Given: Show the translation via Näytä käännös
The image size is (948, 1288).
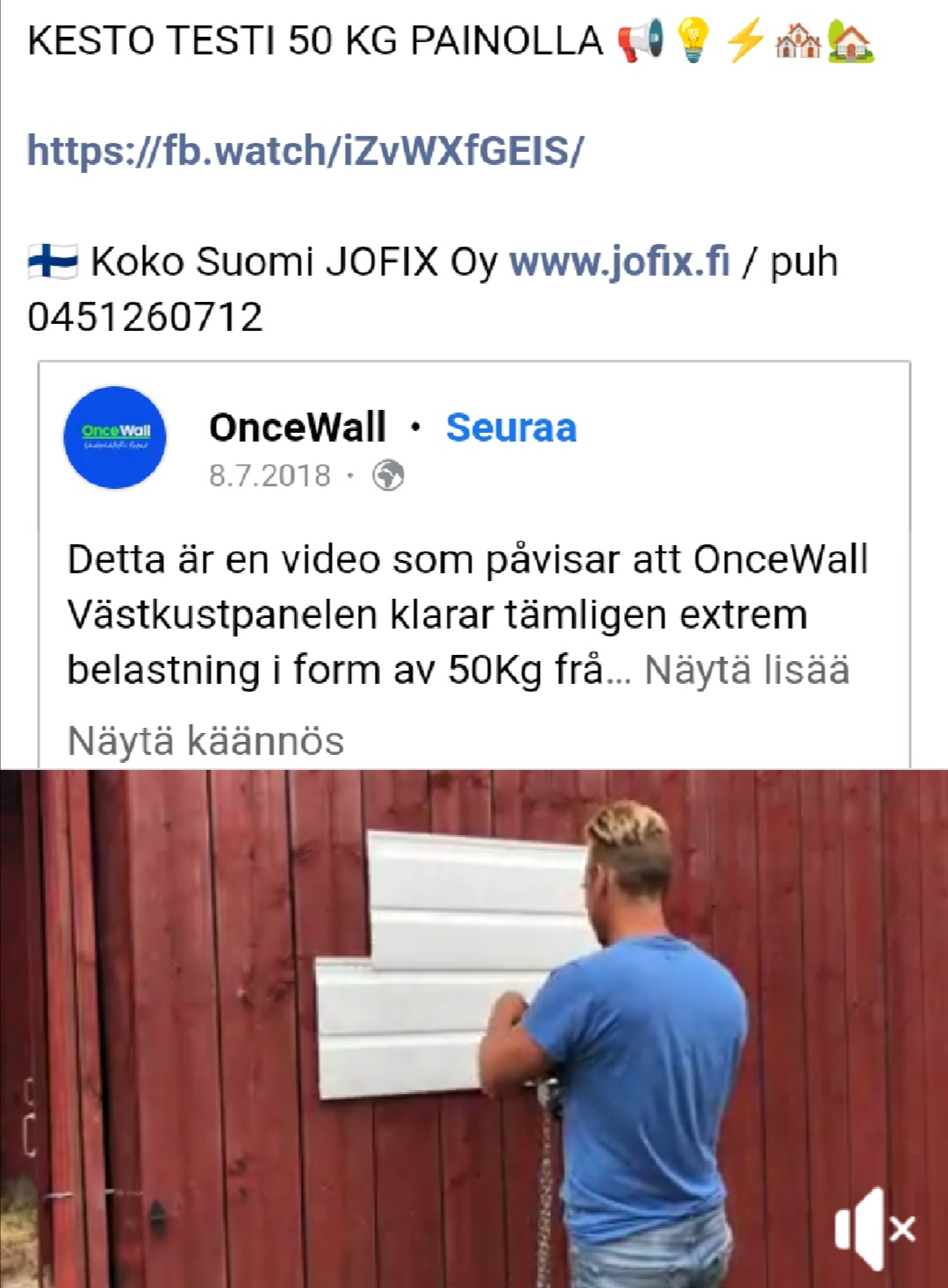Looking at the screenshot, I should (x=205, y=740).
